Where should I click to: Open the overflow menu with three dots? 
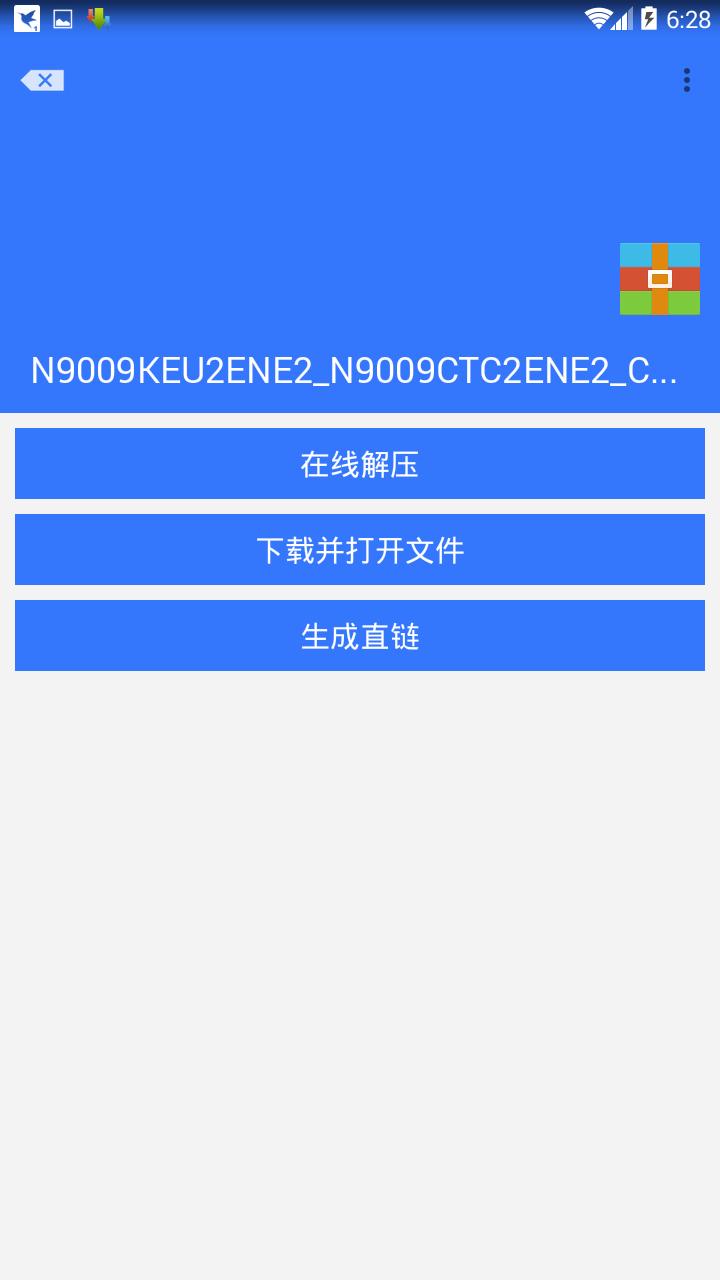[687, 80]
